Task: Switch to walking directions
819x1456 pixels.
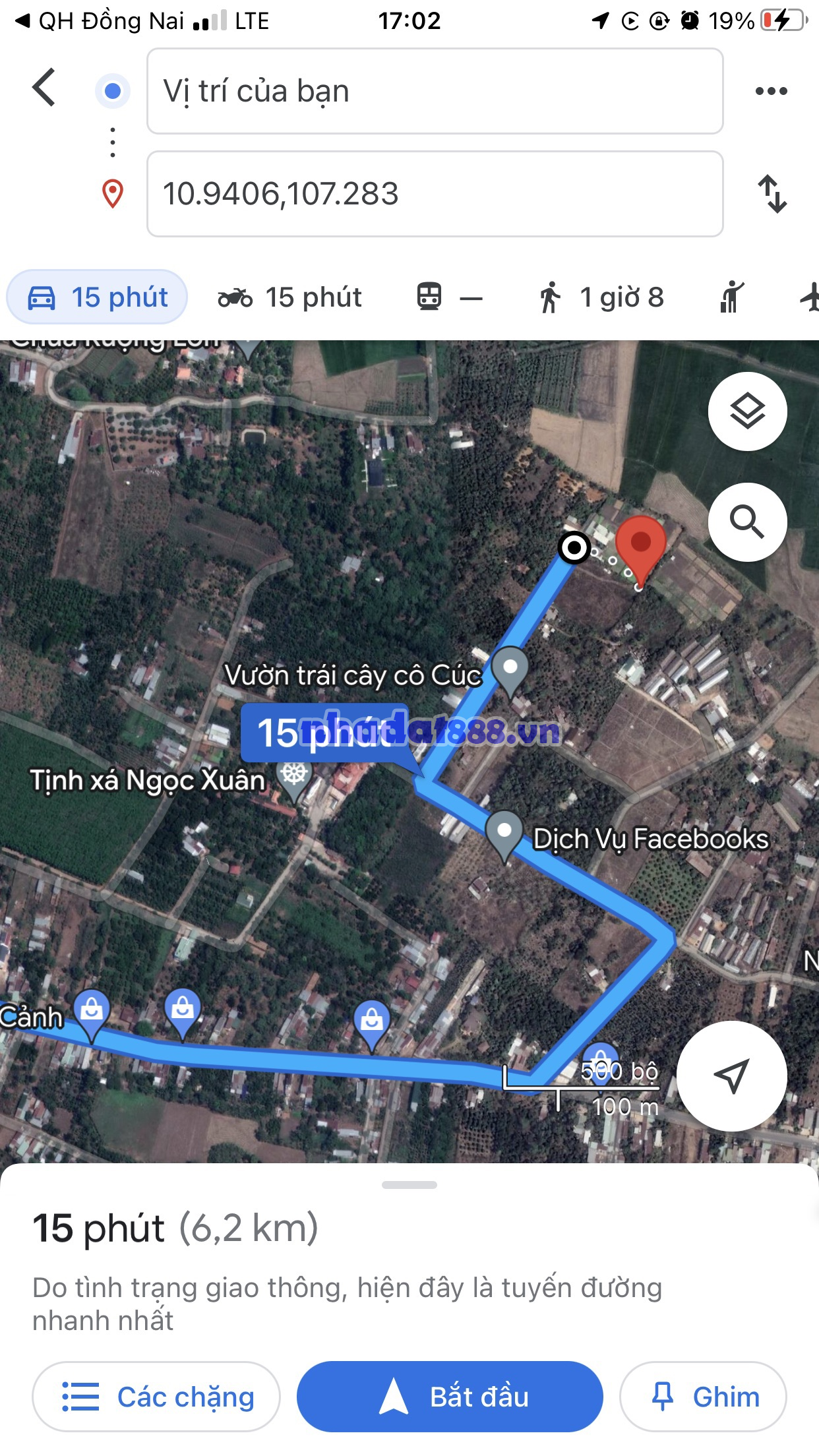Action: click(601, 297)
